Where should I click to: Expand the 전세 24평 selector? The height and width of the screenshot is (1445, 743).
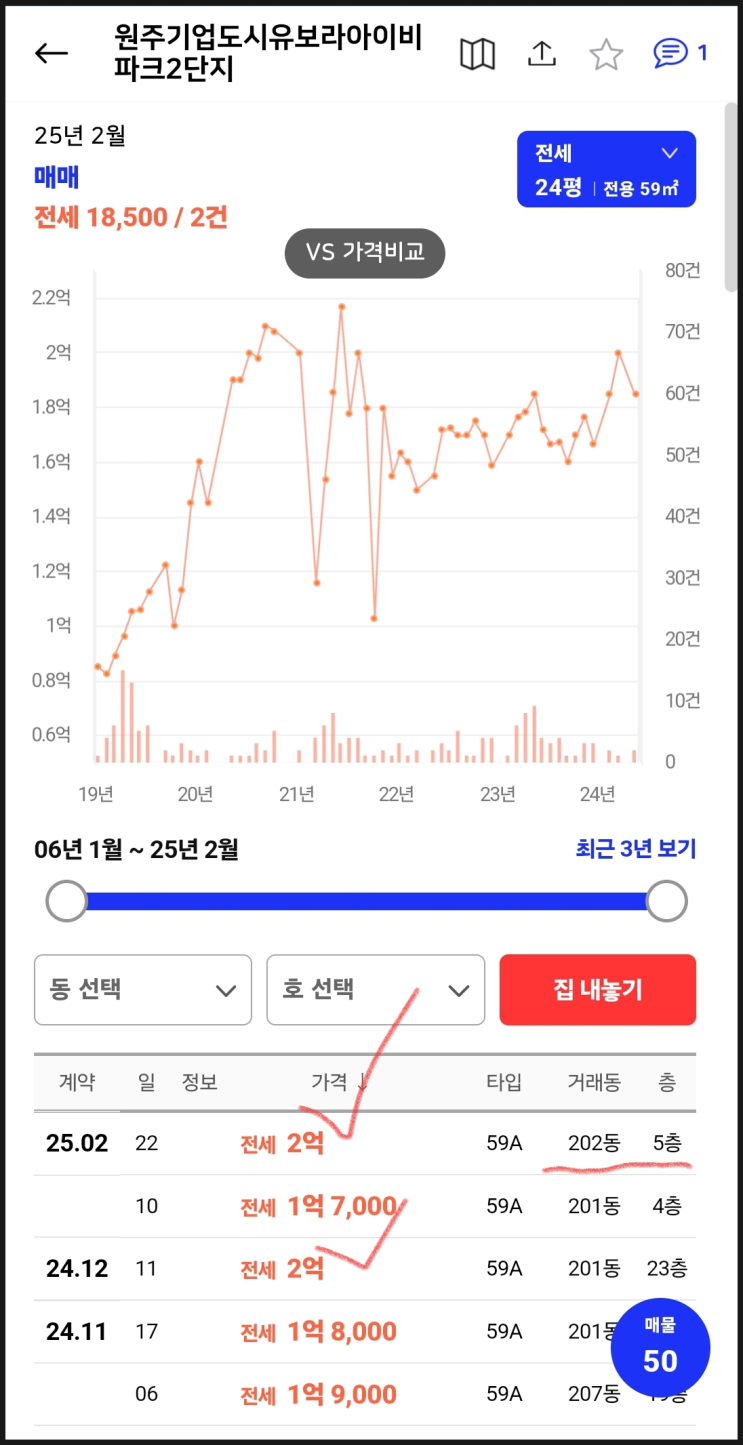tap(606, 169)
